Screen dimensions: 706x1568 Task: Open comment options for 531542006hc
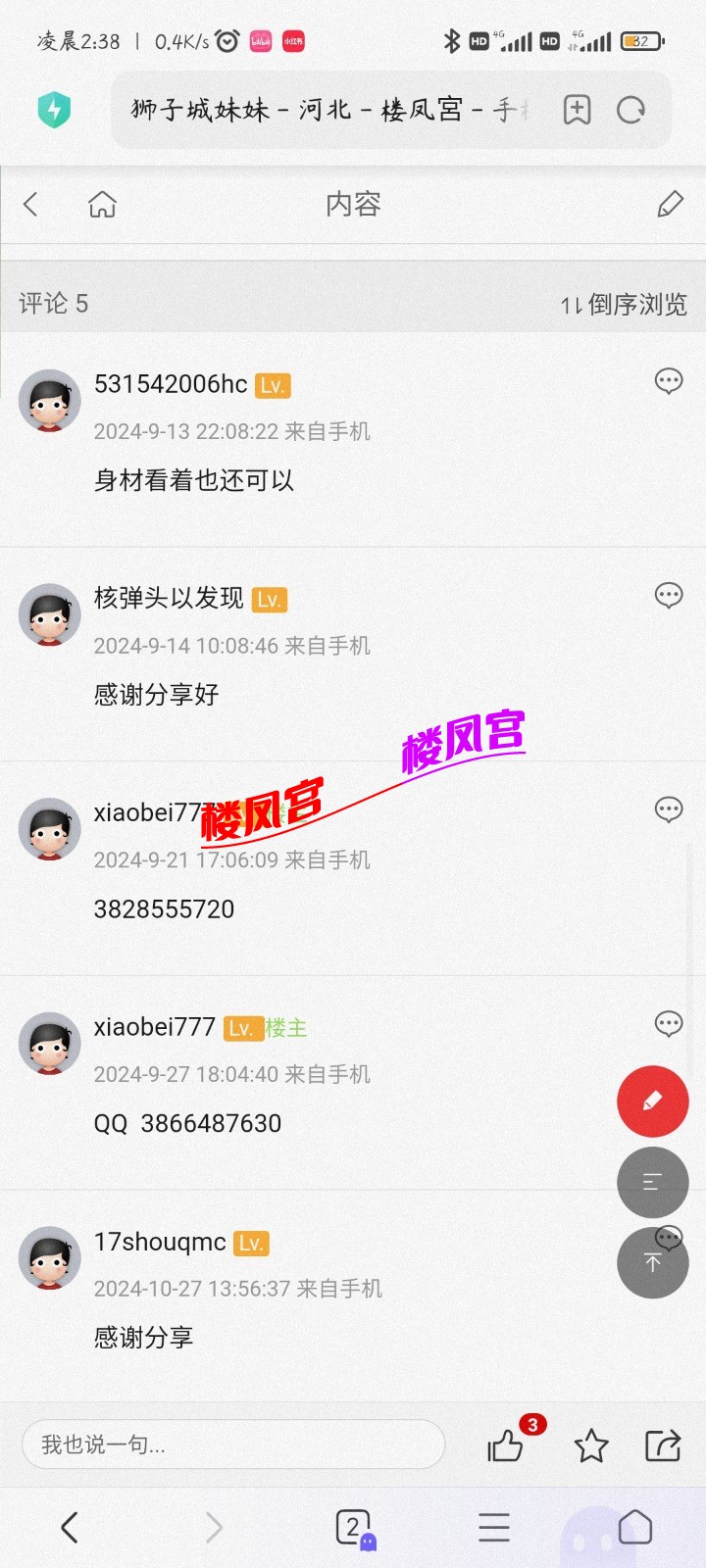click(669, 381)
